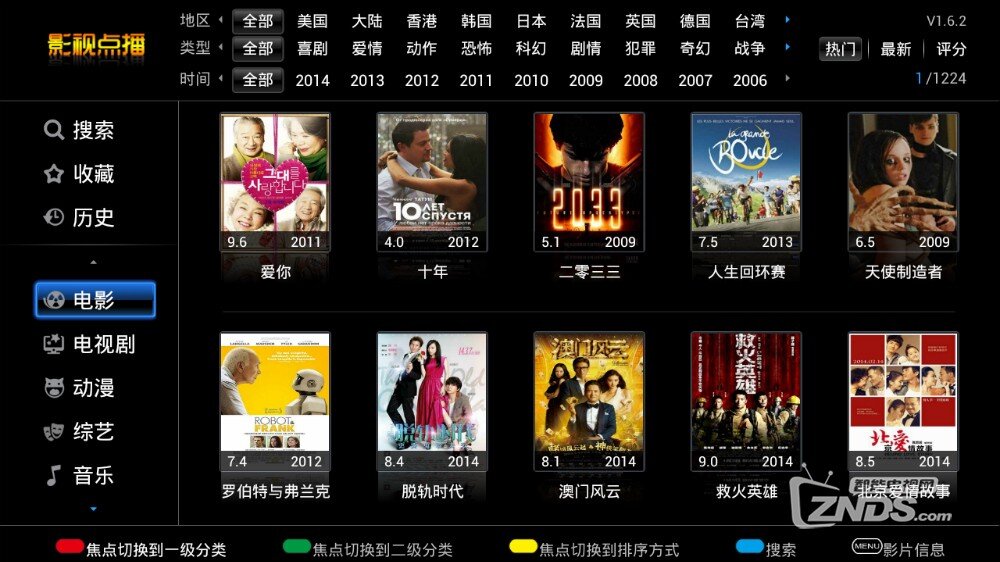Image resolution: width=1000 pixels, height=562 pixels.
Task: Filter region by 韩国
Action: 476,21
